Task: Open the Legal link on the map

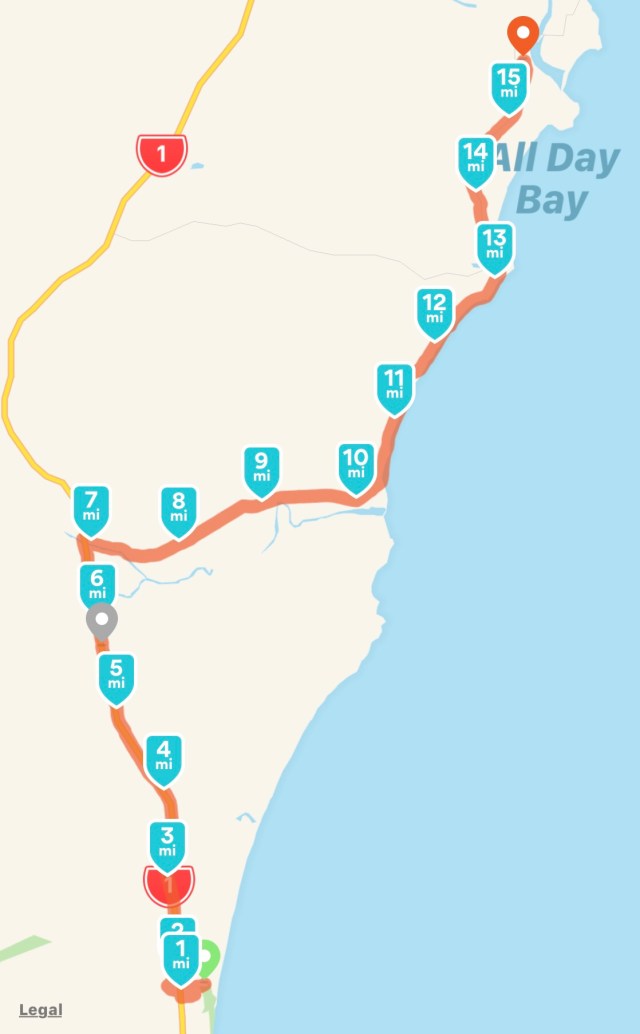Action: [x=40, y=1010]
